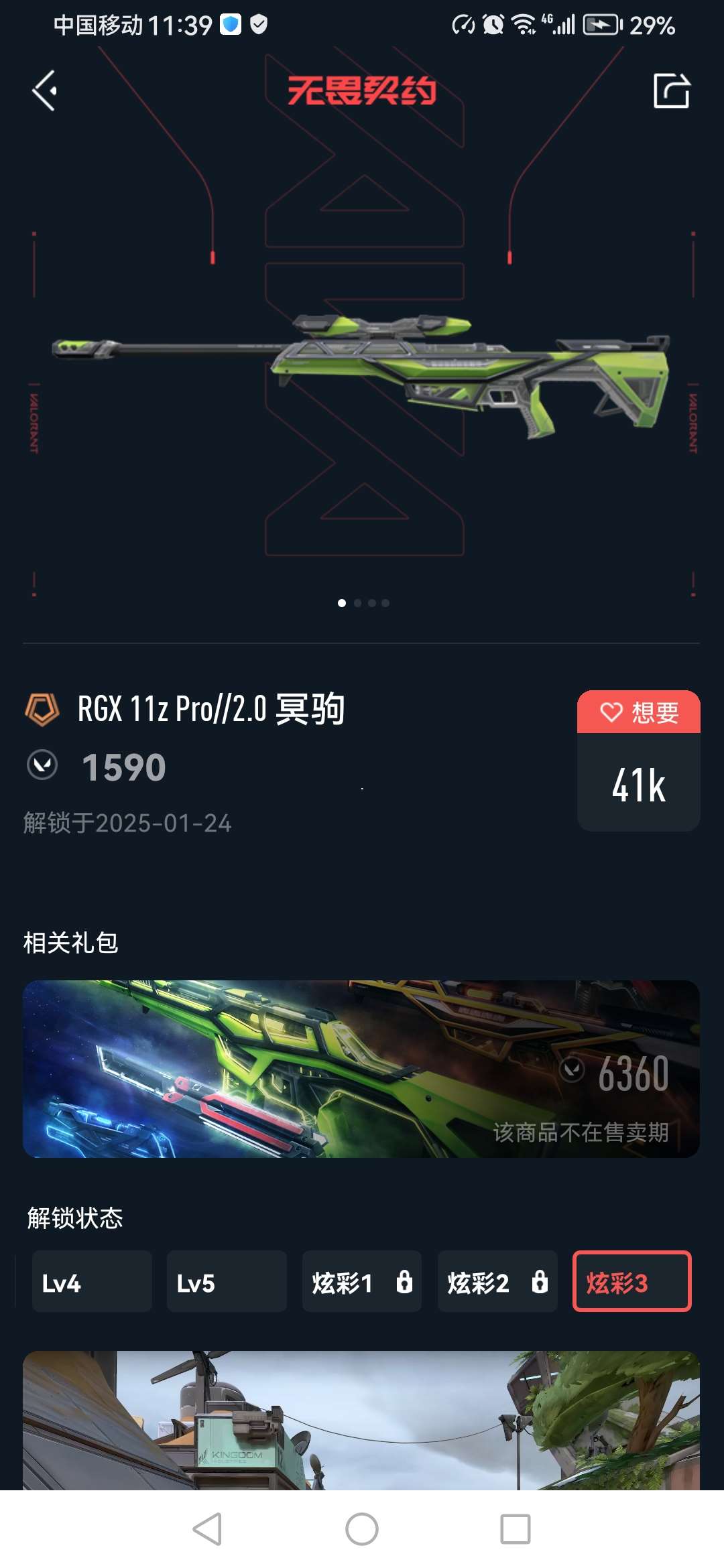Switch to the 炫彩1 variant

tap(362, 1281)
